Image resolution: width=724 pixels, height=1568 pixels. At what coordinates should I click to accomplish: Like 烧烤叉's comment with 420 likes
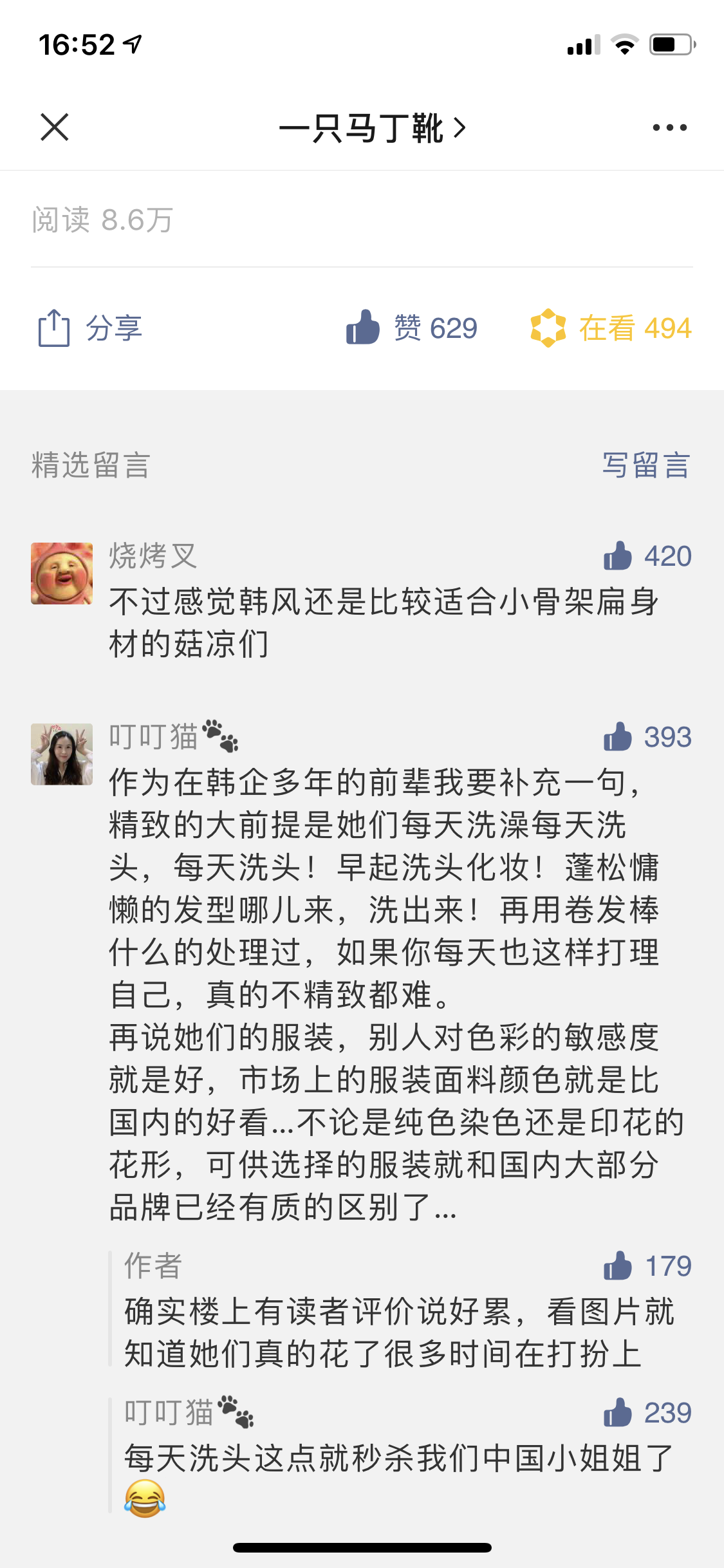click(x=647, y=555)
